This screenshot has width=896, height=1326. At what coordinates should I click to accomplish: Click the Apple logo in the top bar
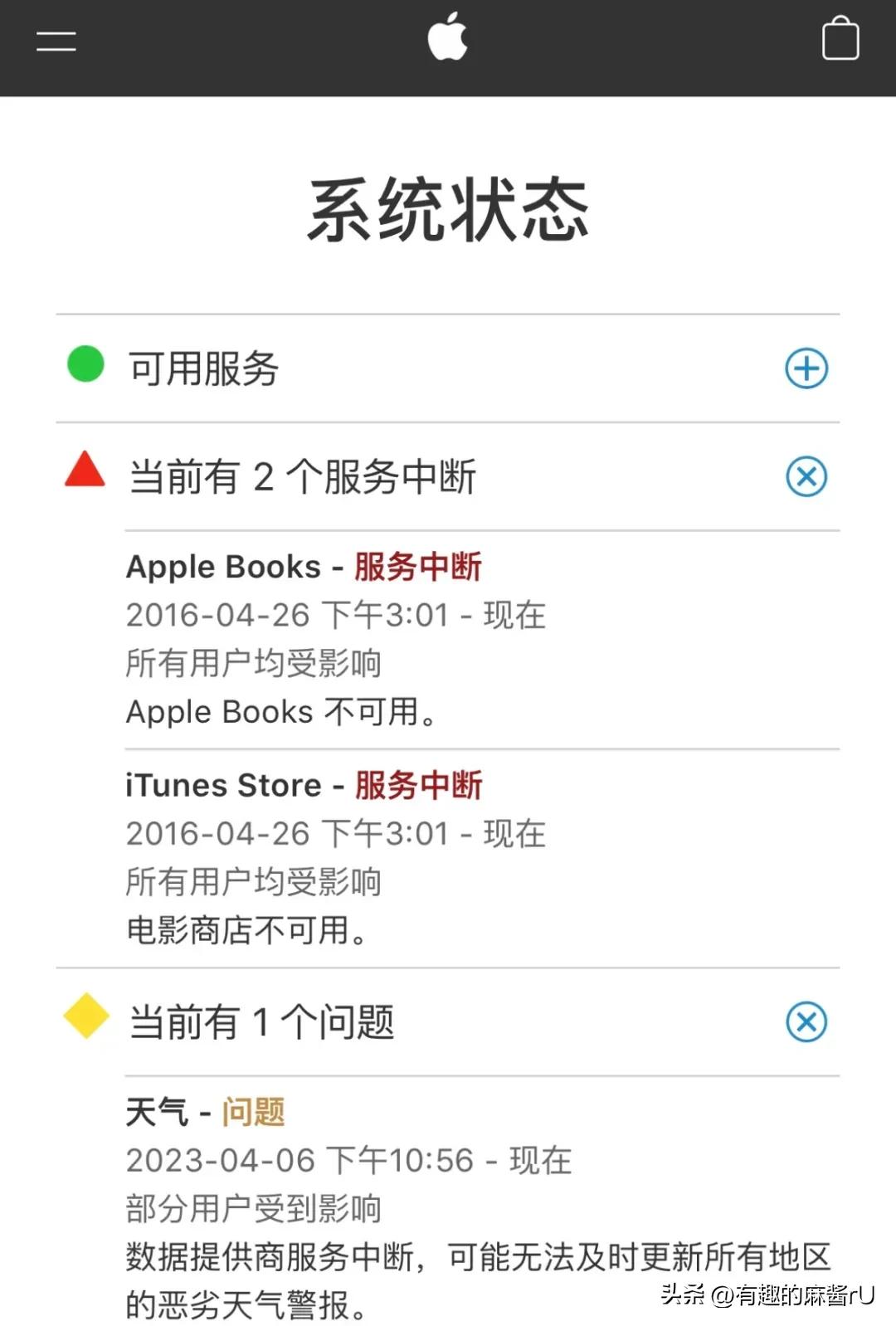point(448,40)
